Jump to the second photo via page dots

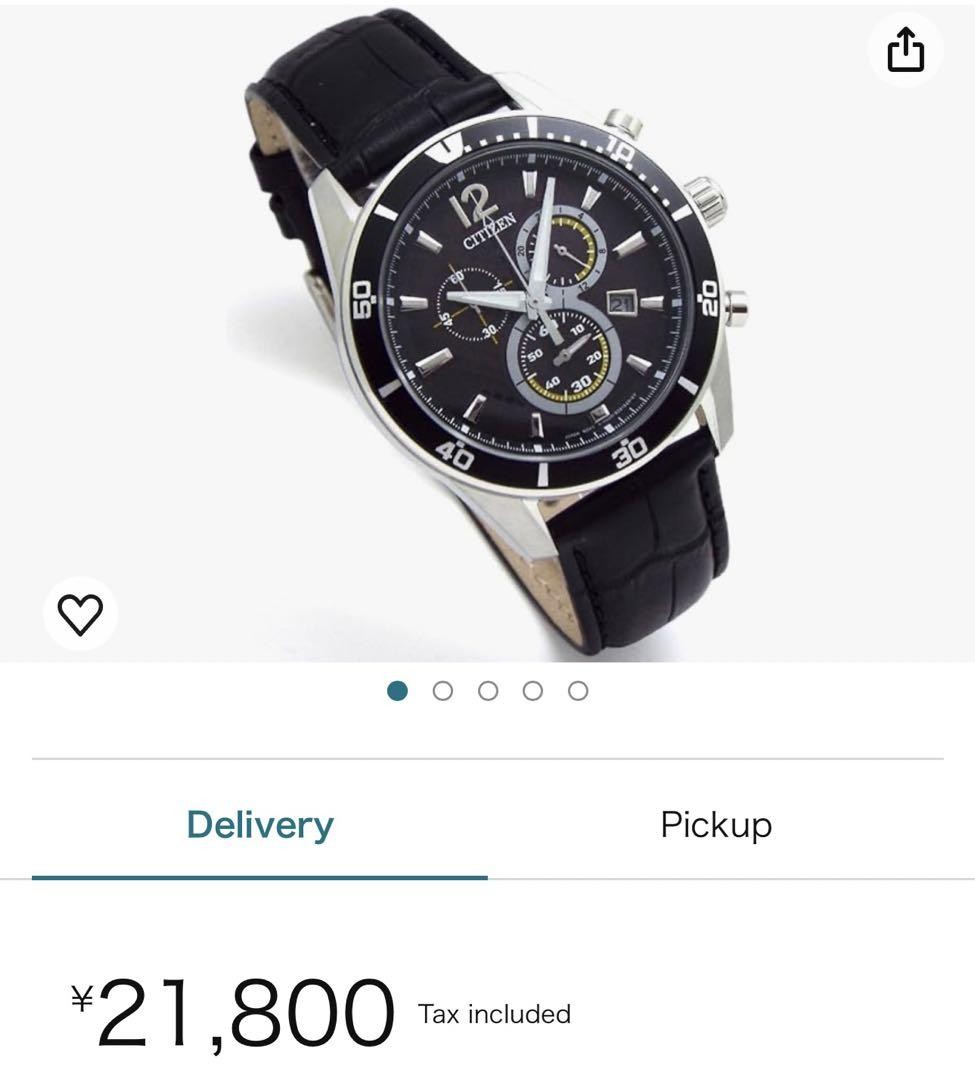pos(442,691)
